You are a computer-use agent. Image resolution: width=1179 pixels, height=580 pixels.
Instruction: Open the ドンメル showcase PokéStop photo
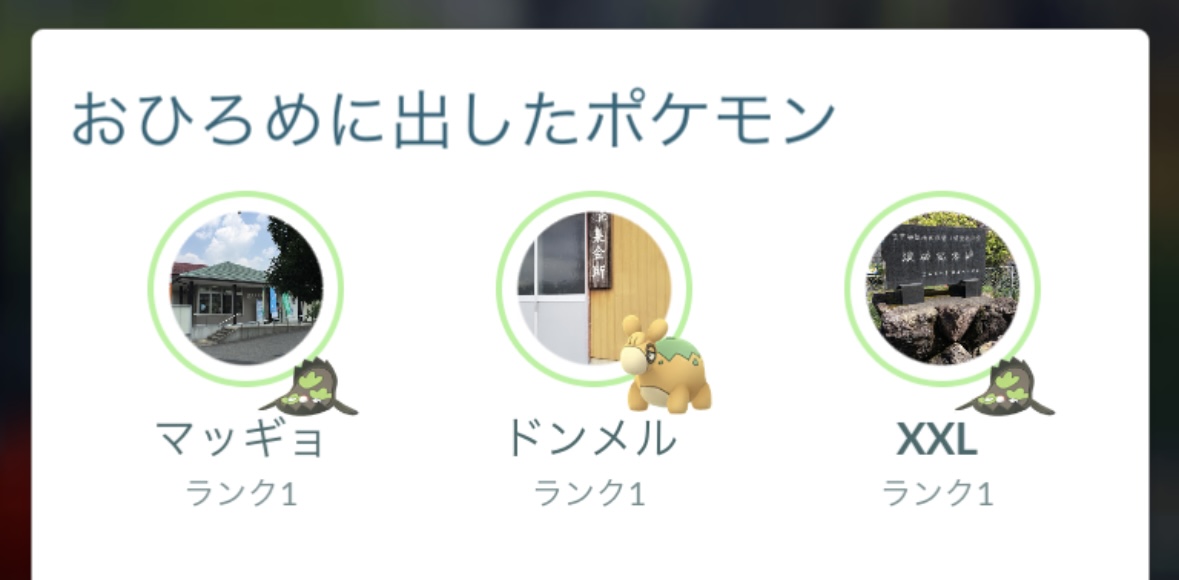[x=593, y=288]
